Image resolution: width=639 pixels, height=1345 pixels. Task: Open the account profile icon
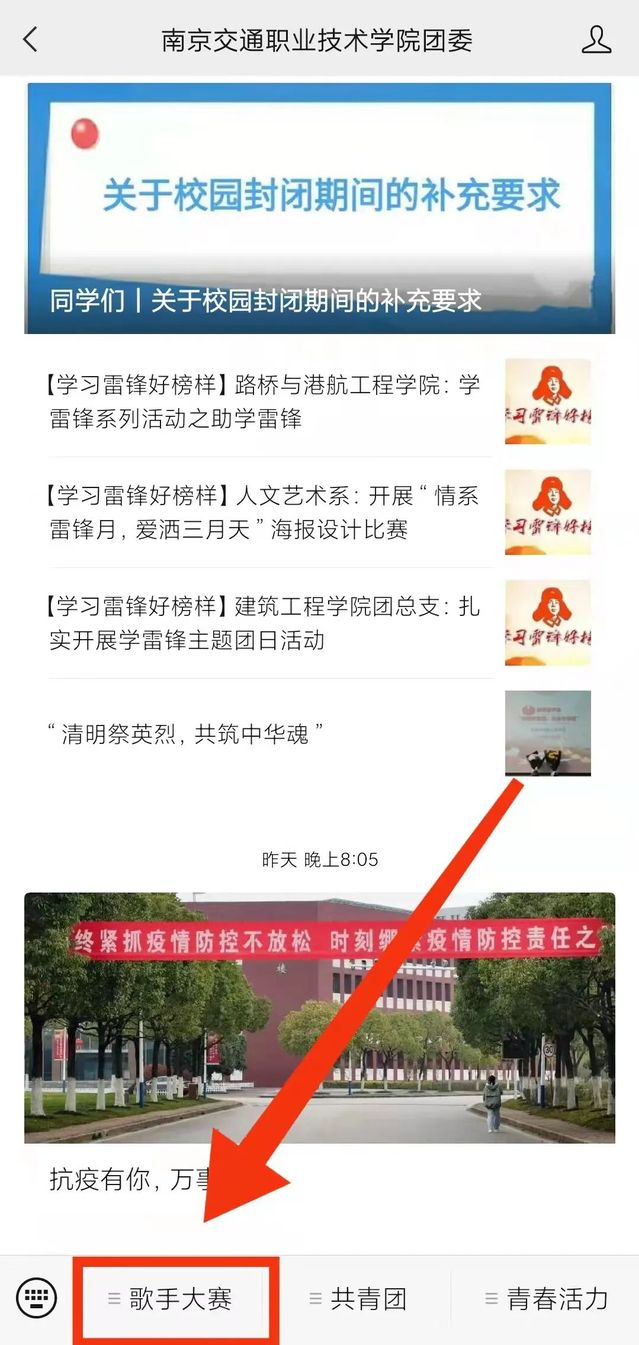(x=596, y=39)
